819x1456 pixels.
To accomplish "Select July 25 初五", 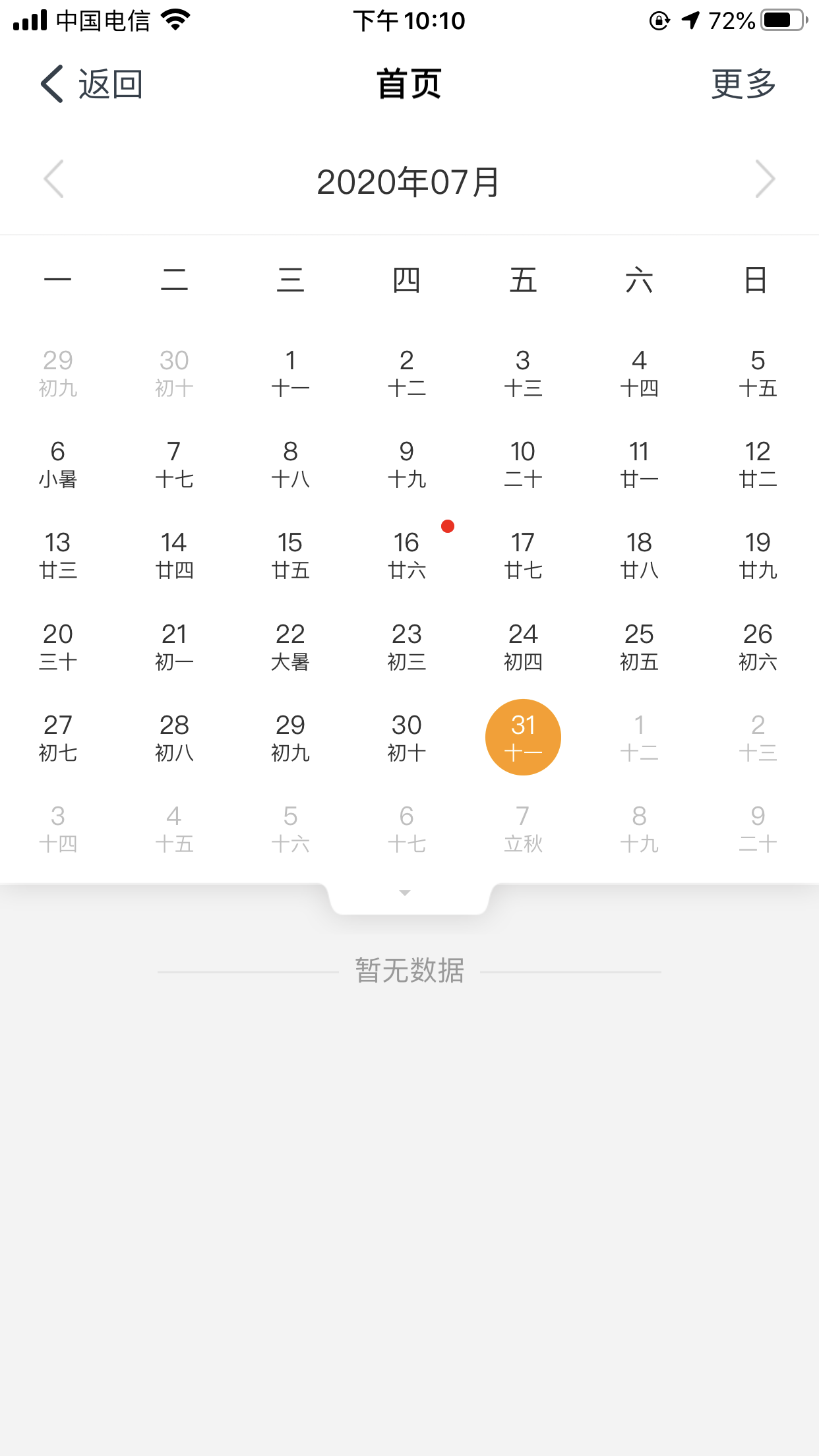I will [x=639, y=646].
